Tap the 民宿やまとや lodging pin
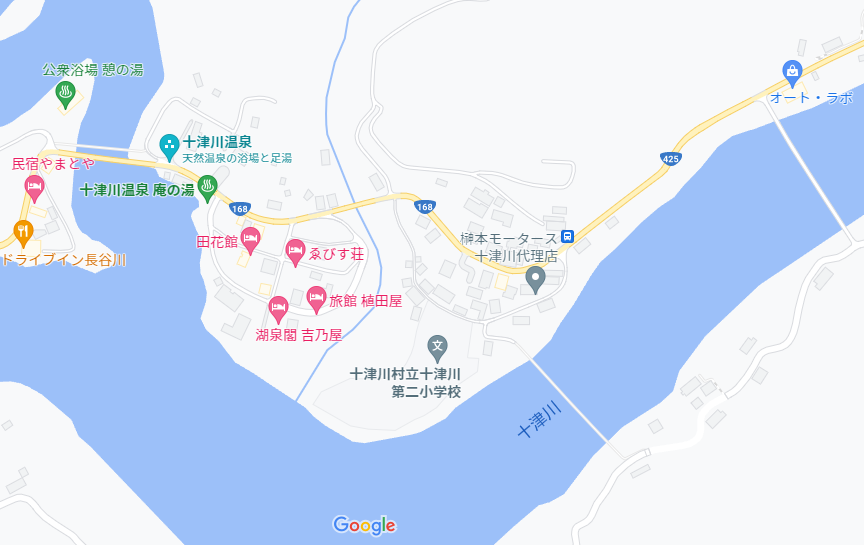Viewport: 864px width, 545px height. (x=35, y=186)
